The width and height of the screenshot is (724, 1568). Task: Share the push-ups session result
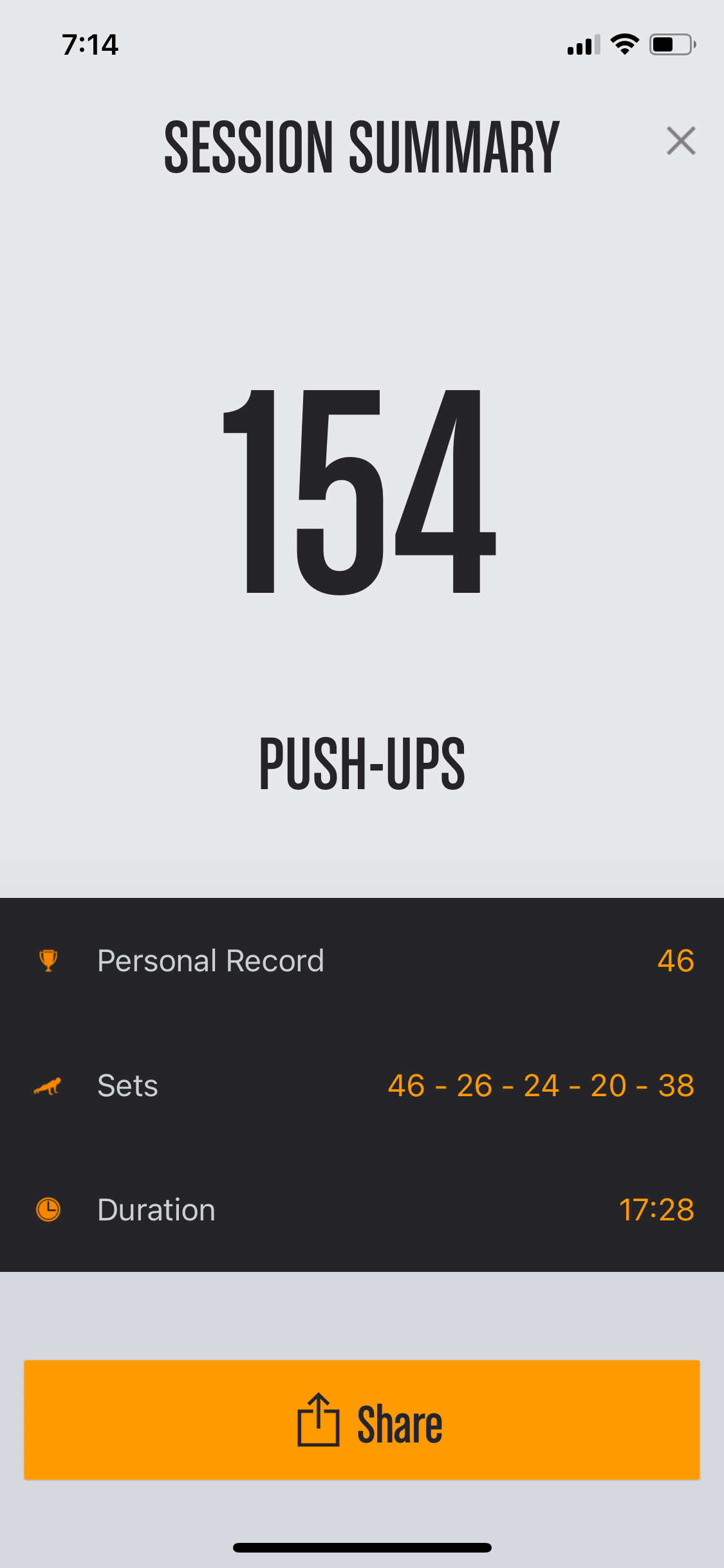[x=362, y=1419]
